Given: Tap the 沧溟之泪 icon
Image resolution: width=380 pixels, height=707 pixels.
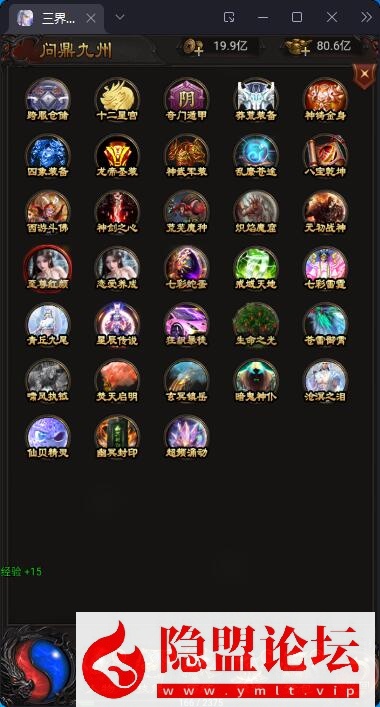Looking at the screenshot, I should [325, 381].
